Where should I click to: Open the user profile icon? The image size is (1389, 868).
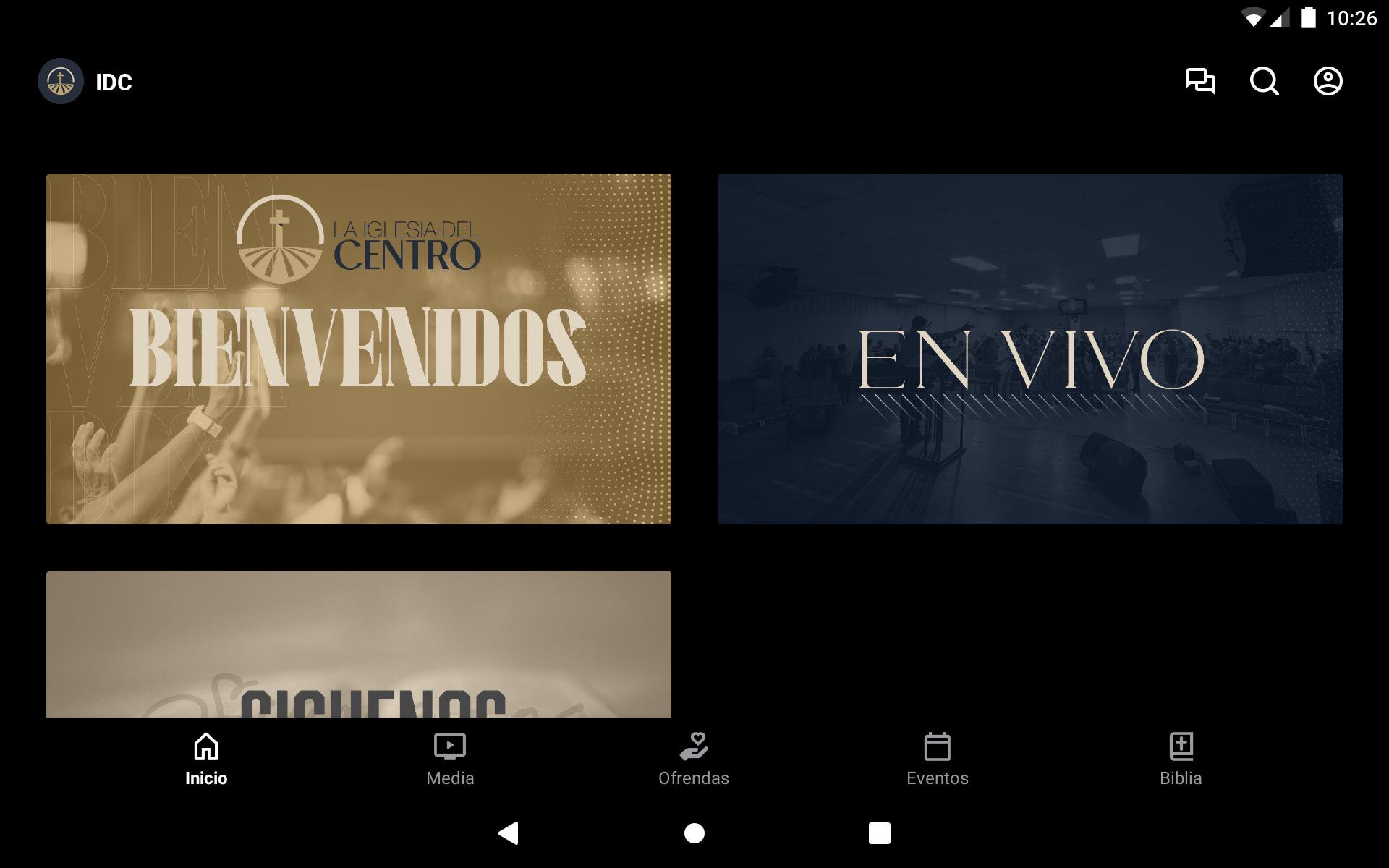pos(1328,81)
